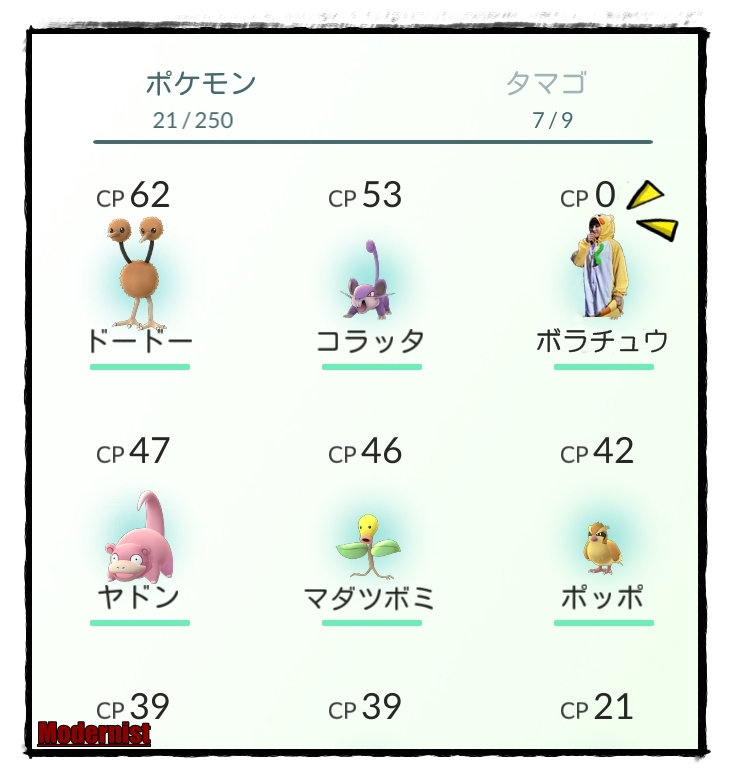Select ボラチュウ with CP 0
Screen dimensions: 732x780
602,272
